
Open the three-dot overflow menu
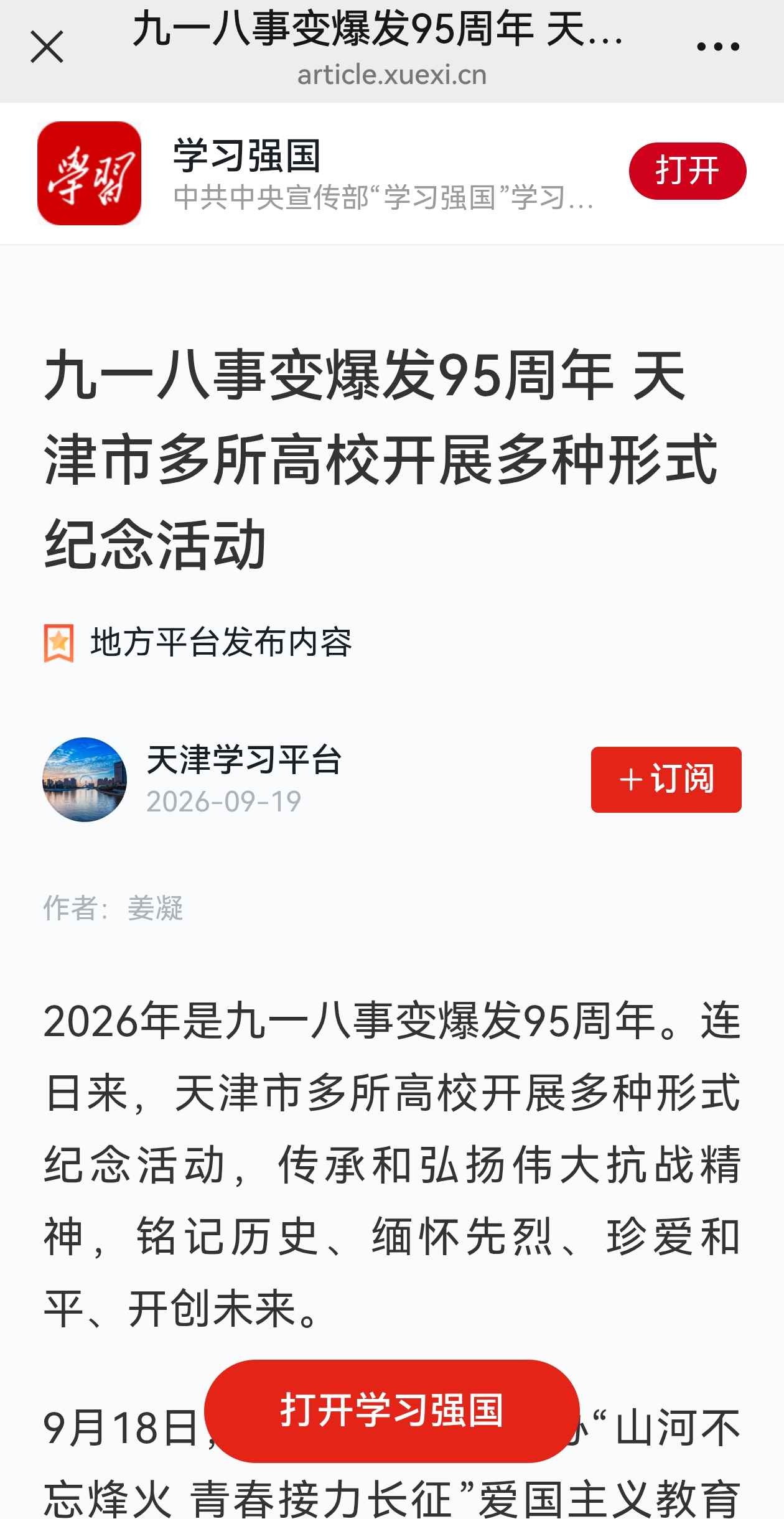point(718,47)
